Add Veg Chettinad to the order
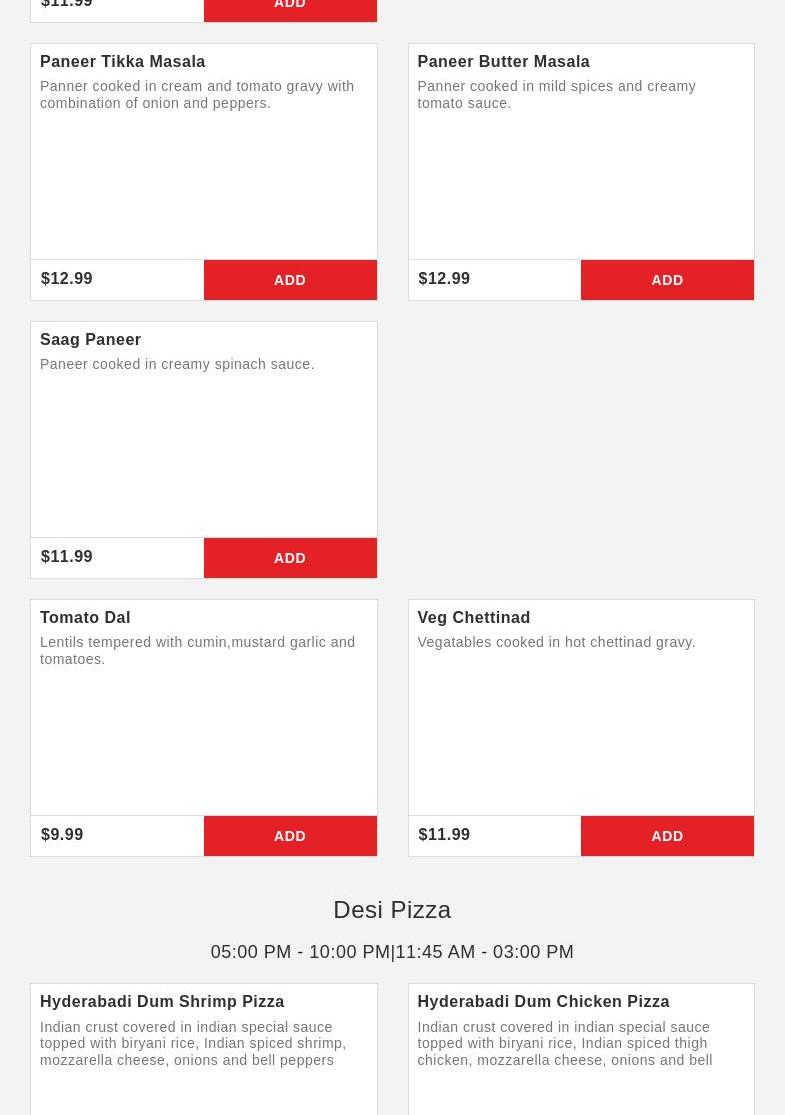The height and width of the screenshot is (1115, 785). tap(667, 836)
